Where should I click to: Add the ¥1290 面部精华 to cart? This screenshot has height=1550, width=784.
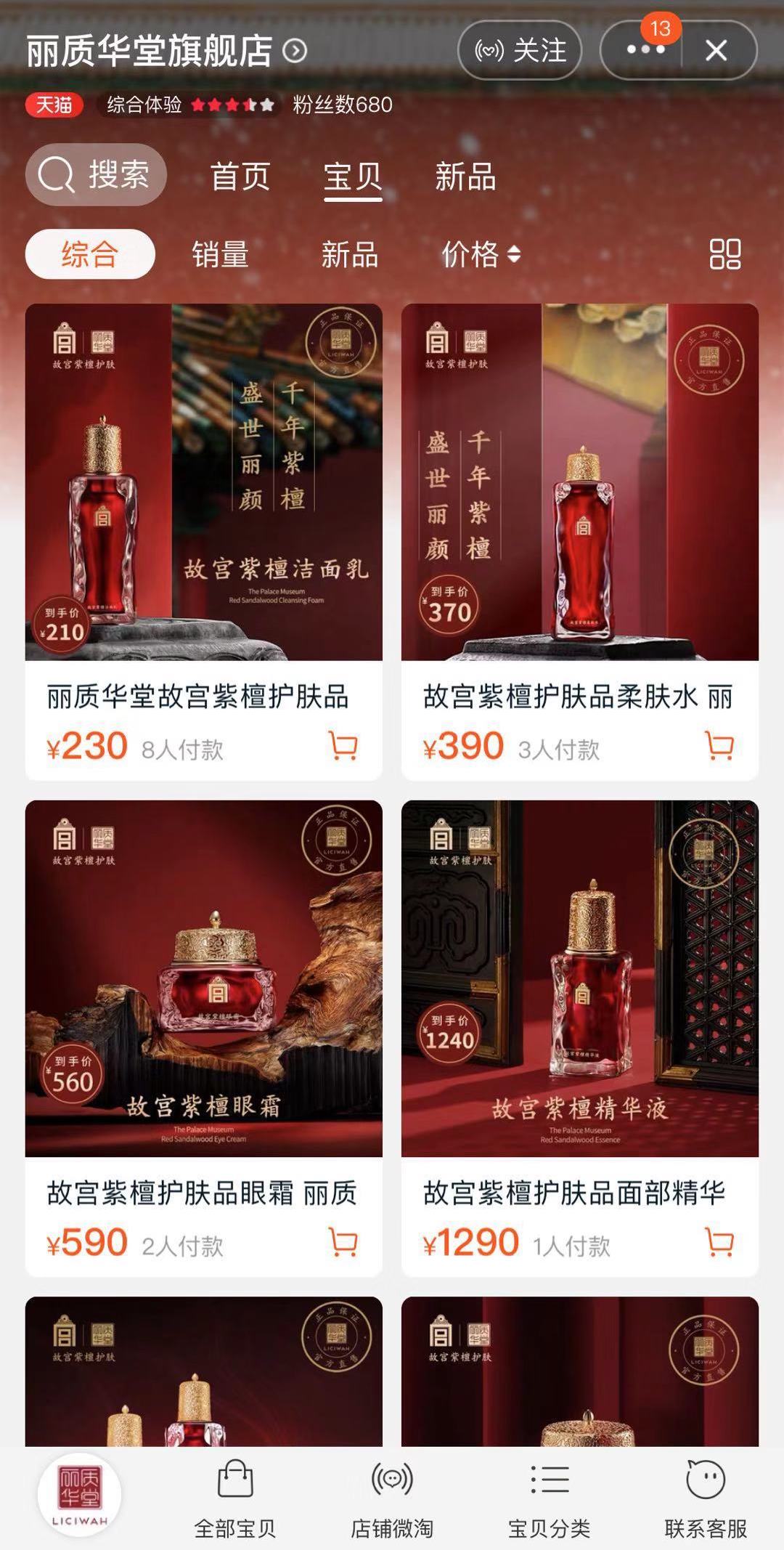click(x=719, y=1243)
